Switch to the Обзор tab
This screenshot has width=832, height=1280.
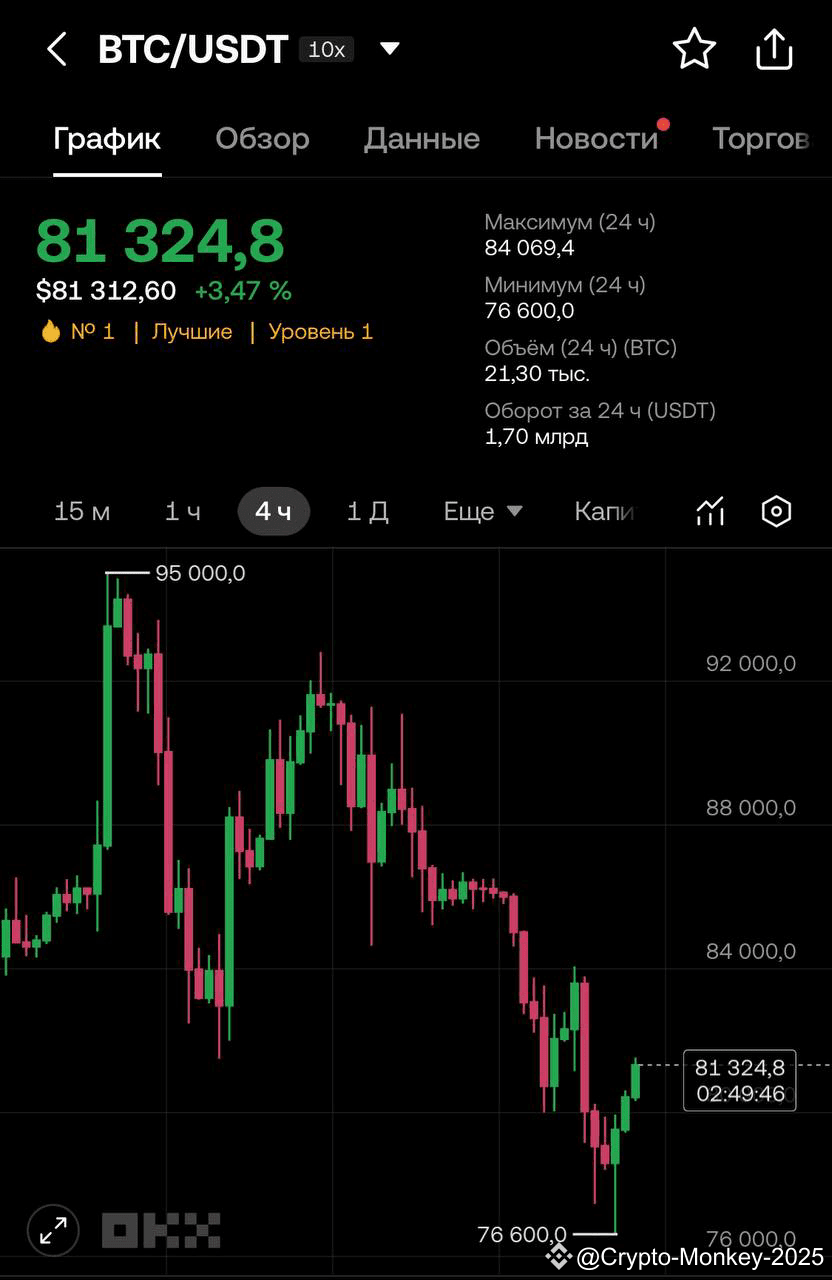tap(262, 139)
